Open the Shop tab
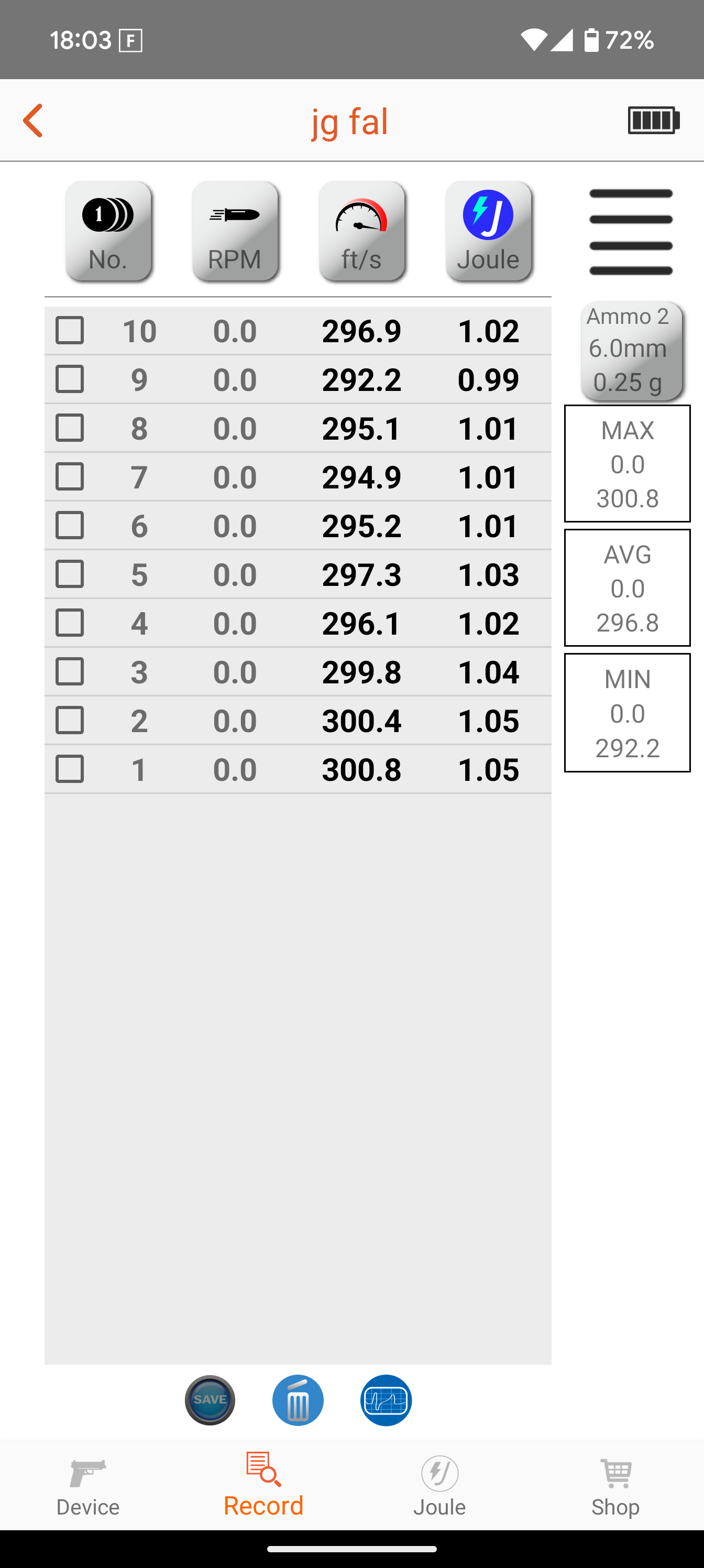704x1568 pixels. [x=615, y=1486]
